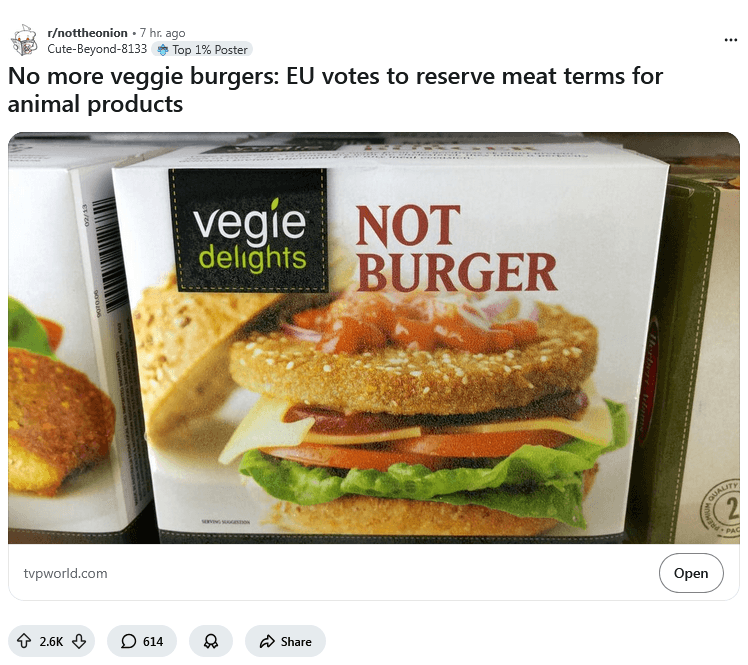748x665 pixels.
Task: Open the post overflow menu
Action: coord(730,40)
